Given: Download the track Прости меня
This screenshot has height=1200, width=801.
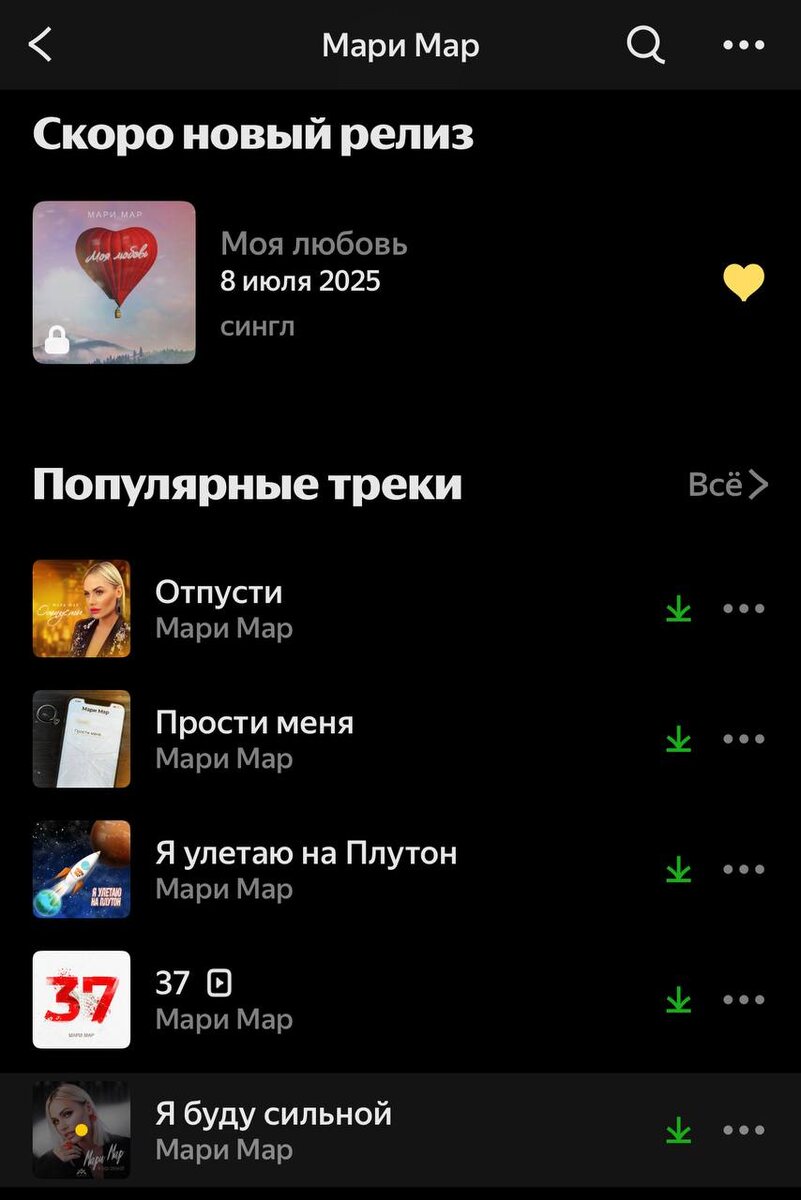Looking at the screenshot, I should 679,739.
